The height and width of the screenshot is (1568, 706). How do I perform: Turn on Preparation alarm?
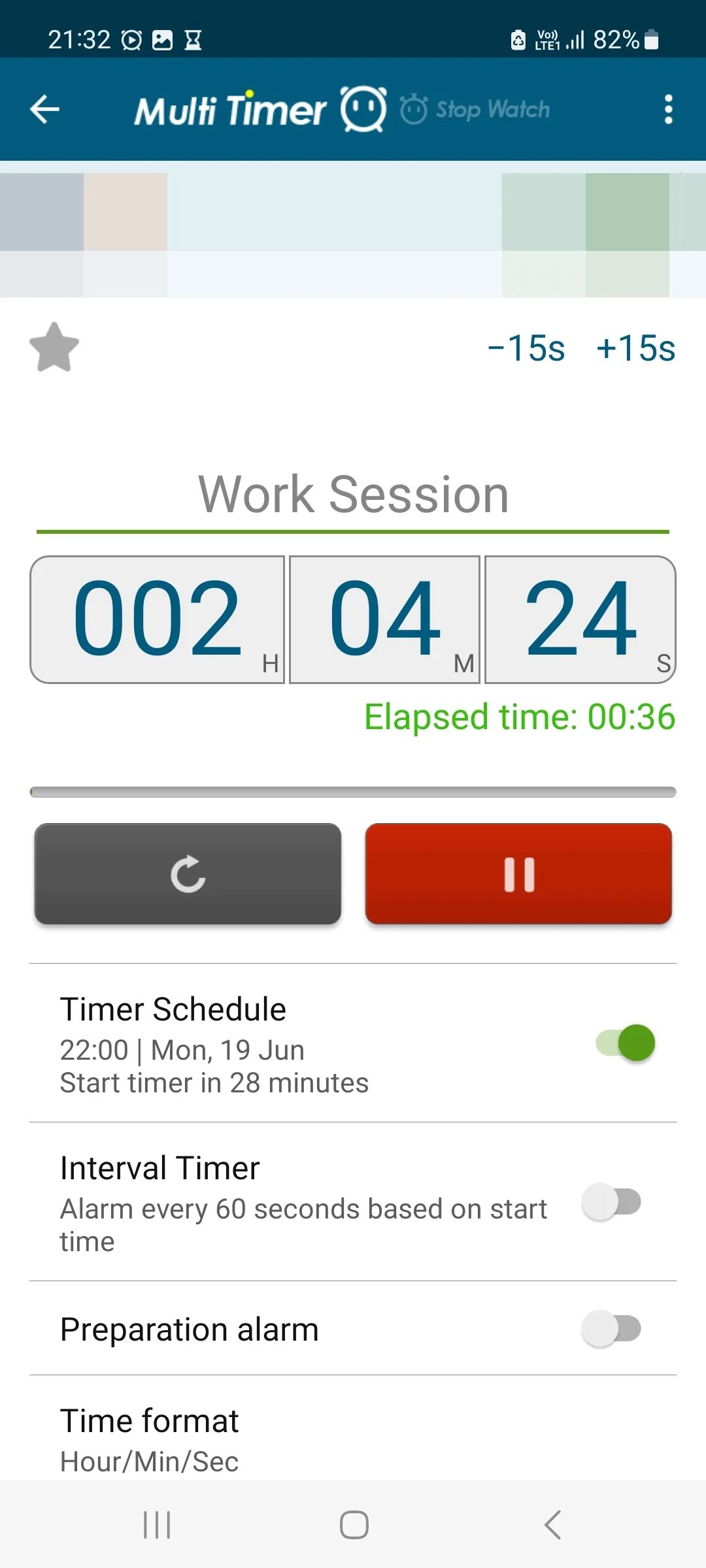tap(612, 1328)
